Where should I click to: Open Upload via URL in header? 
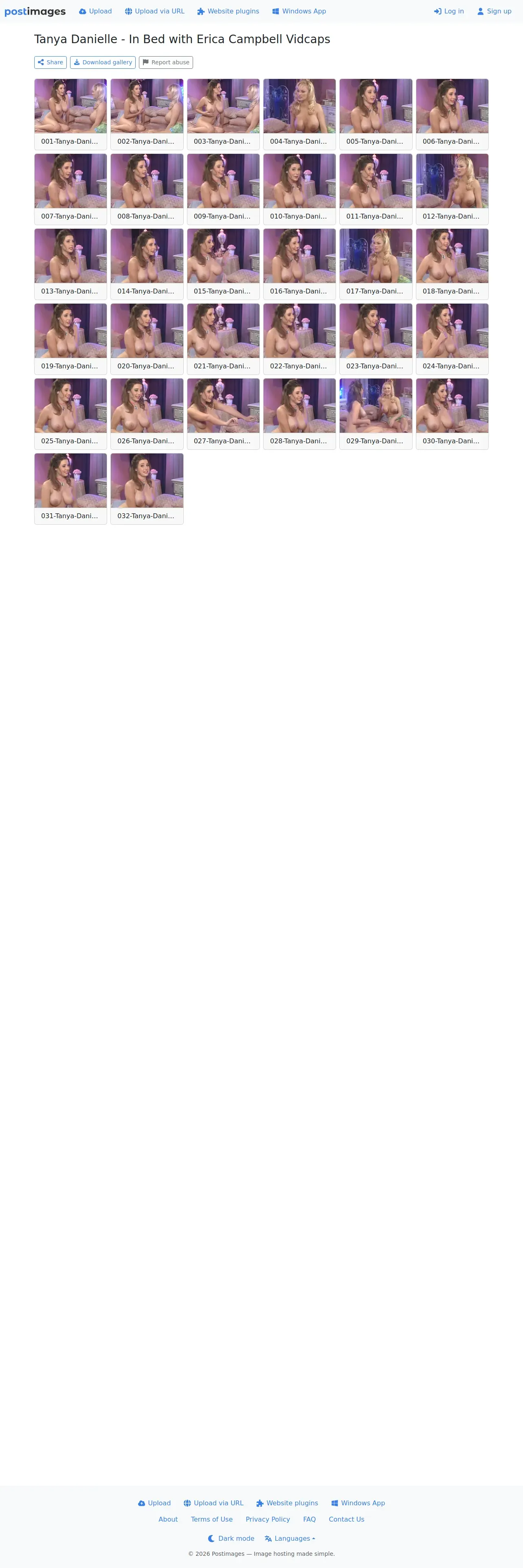155,11
